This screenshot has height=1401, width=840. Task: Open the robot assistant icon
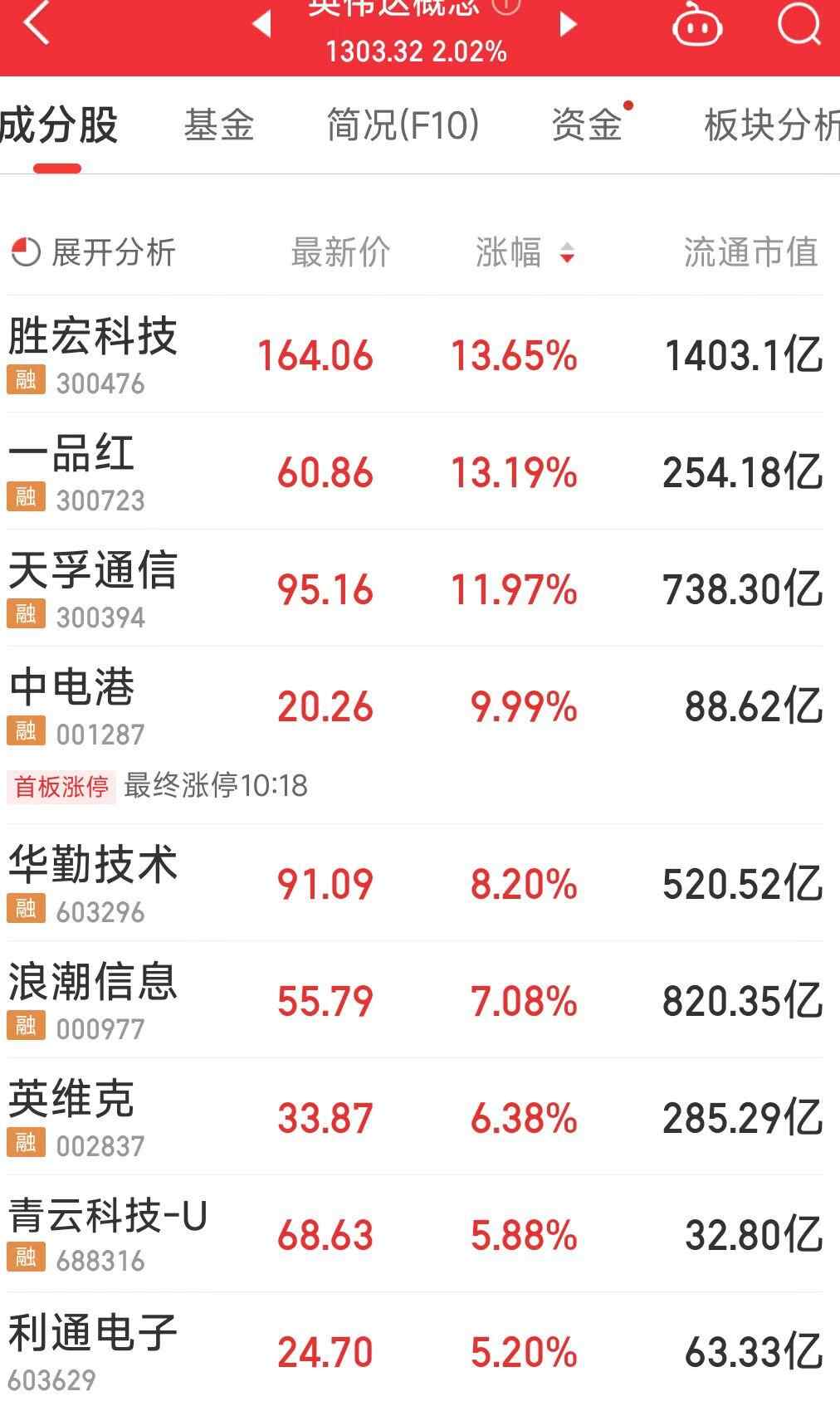696,25
